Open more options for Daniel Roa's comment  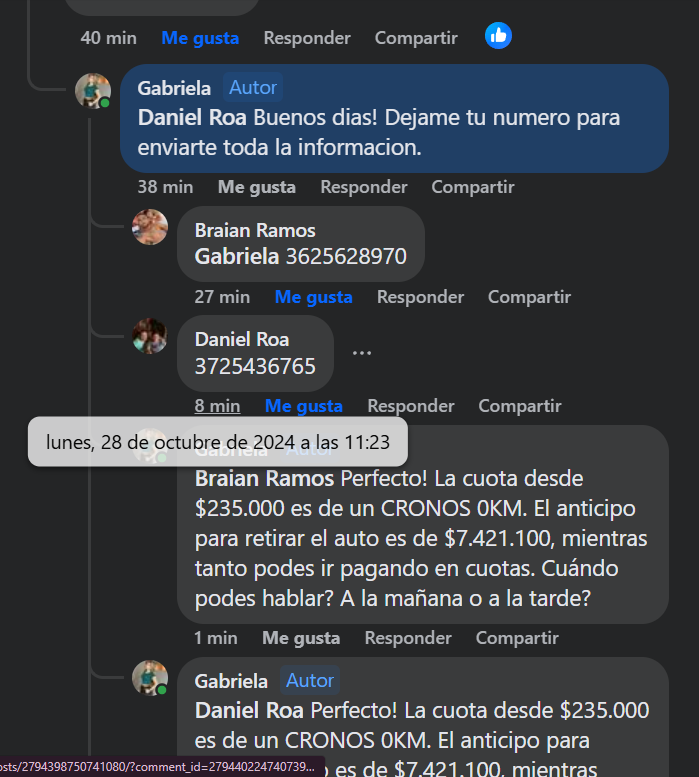pyautogui.click(x=362, y=352)
